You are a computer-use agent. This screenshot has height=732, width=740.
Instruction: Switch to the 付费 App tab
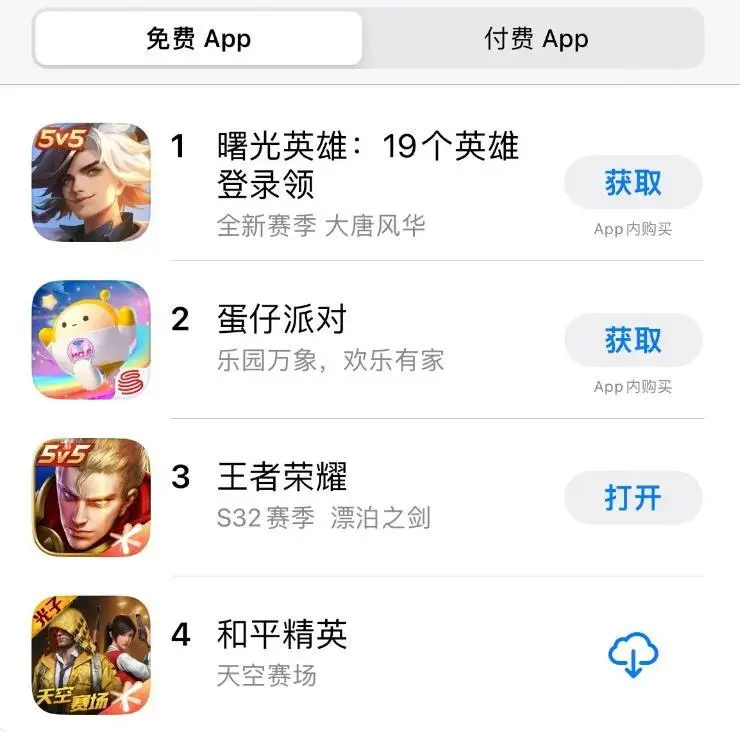coord(536,39)
